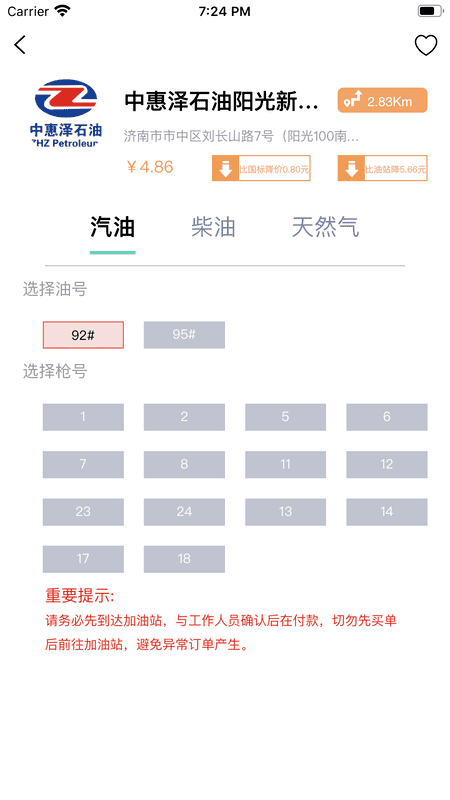Tap pump gun number 11
The width and height of the screenshot is (450, 800).
tap(285, 465)
